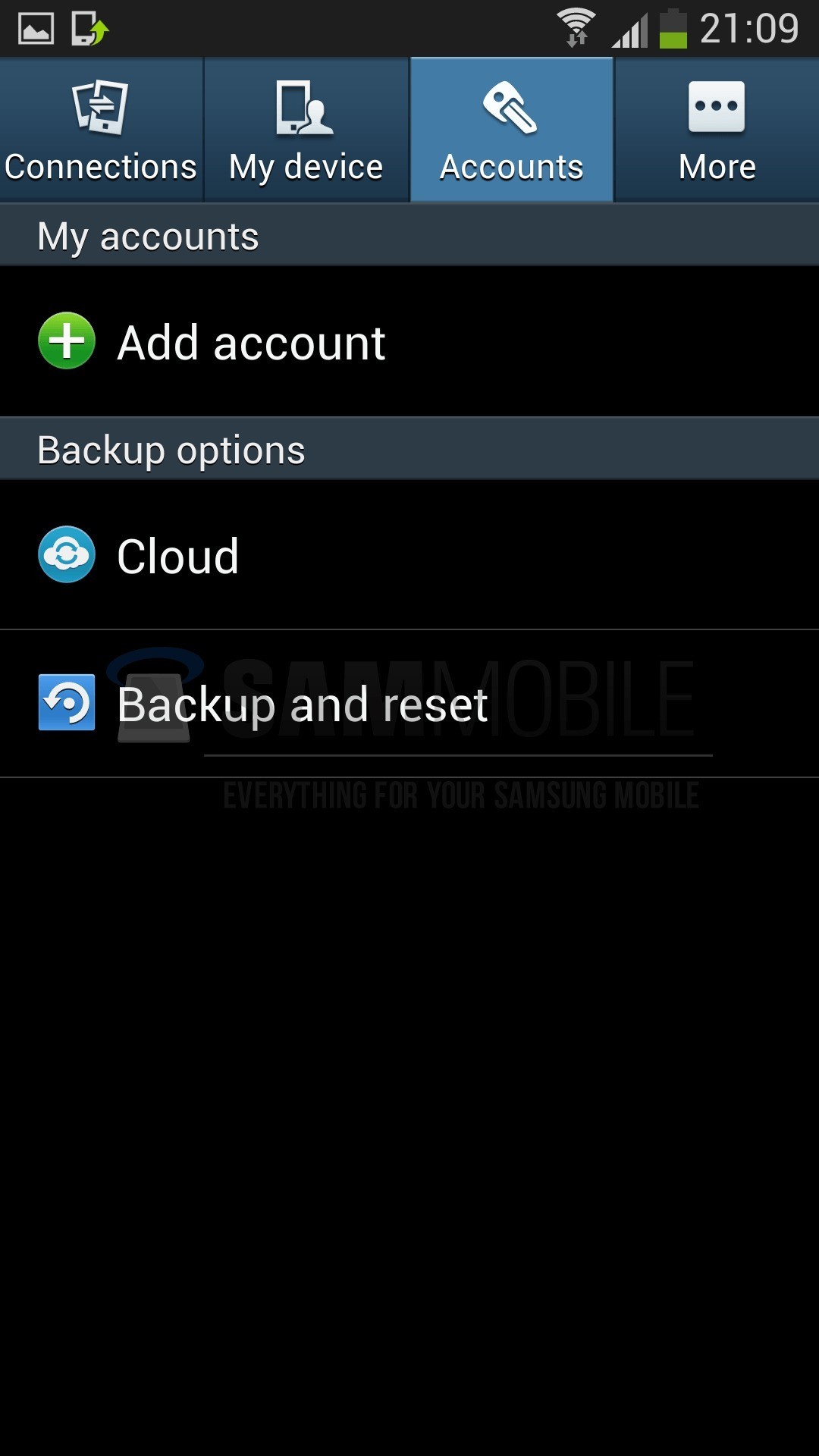The width and height of the screenshot is (819, 1456).
Task: Switch to the More tab
Action: tap(717, 130)
